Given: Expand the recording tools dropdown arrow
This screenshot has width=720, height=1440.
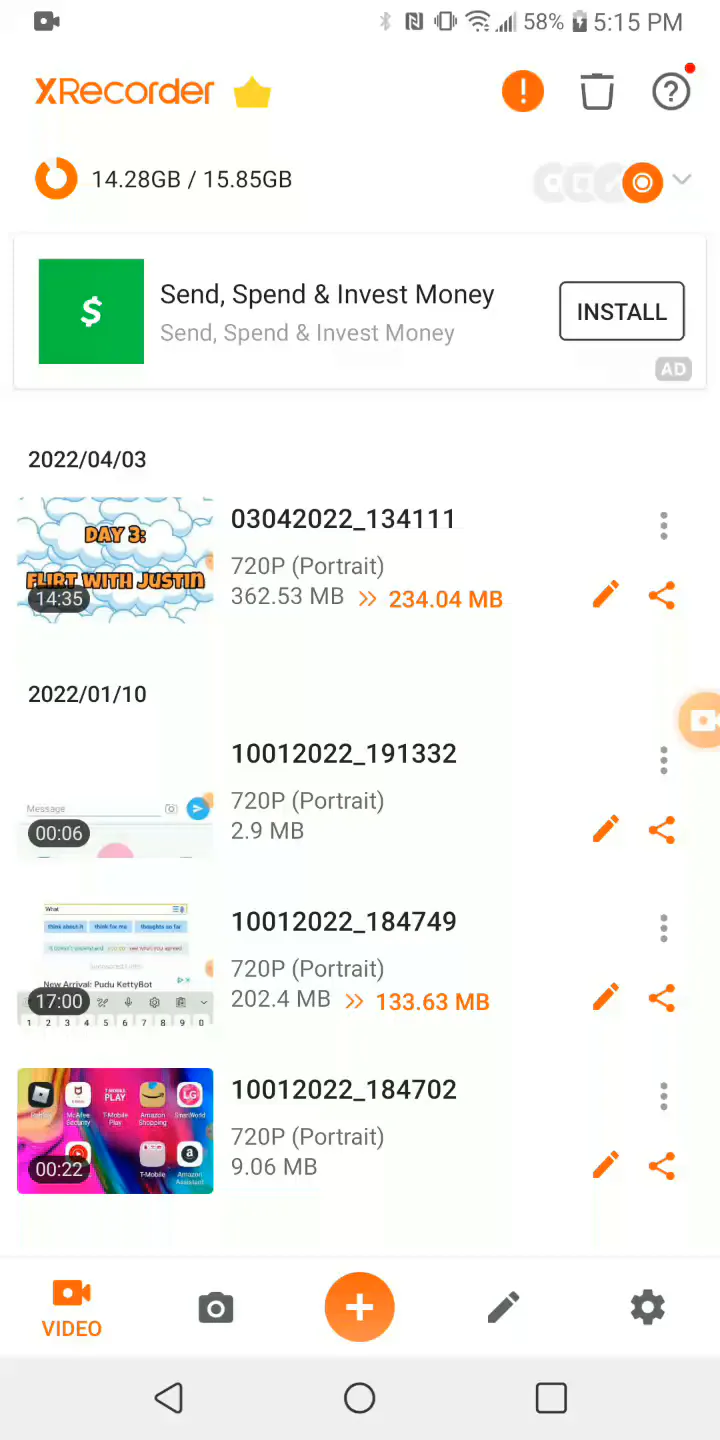Looking at the screenshot, I should tap(682, 180).
